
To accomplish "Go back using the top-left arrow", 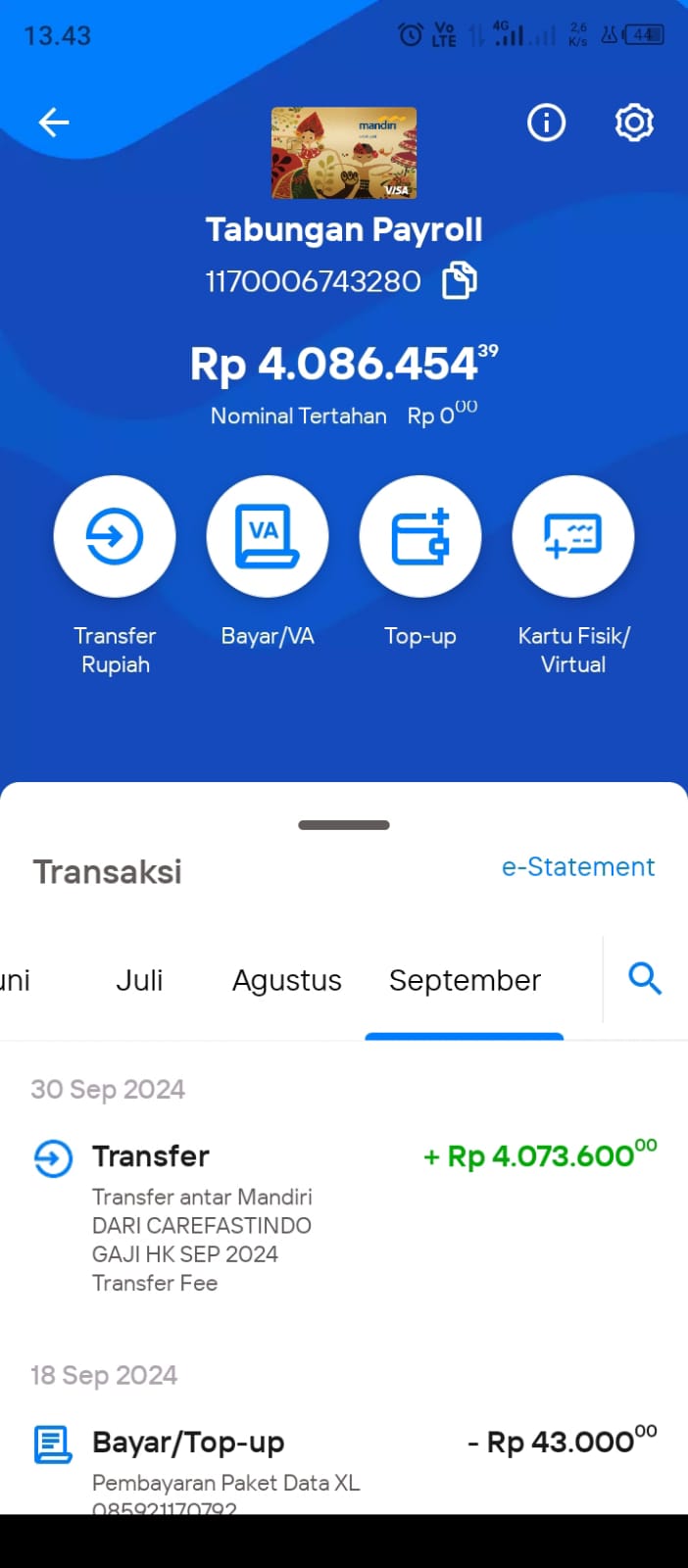I will [x=54, y=122].
